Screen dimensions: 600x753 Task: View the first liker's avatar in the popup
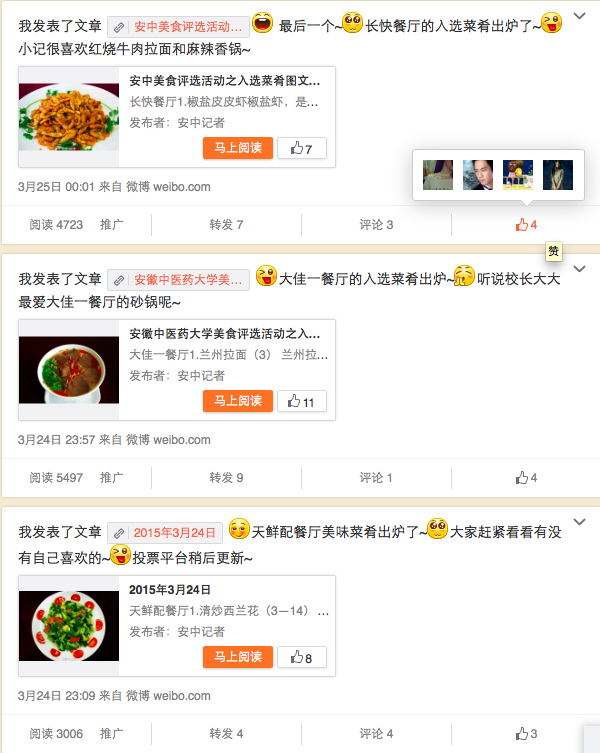coord(438,175)
